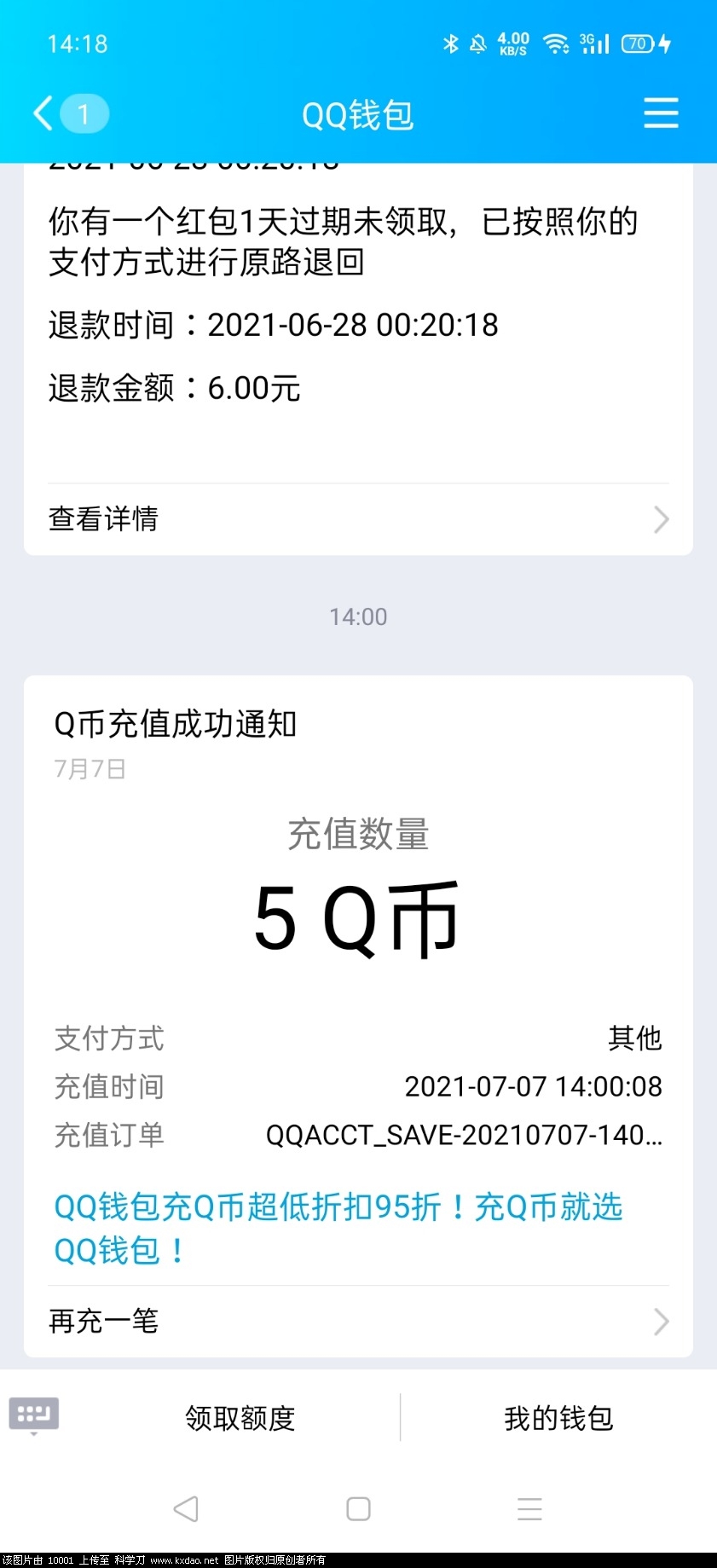The image size is (717, 1568).
Task: Open 领取额度 from bottom menu
Action: pyautogui.click(x=239, y=1417)
